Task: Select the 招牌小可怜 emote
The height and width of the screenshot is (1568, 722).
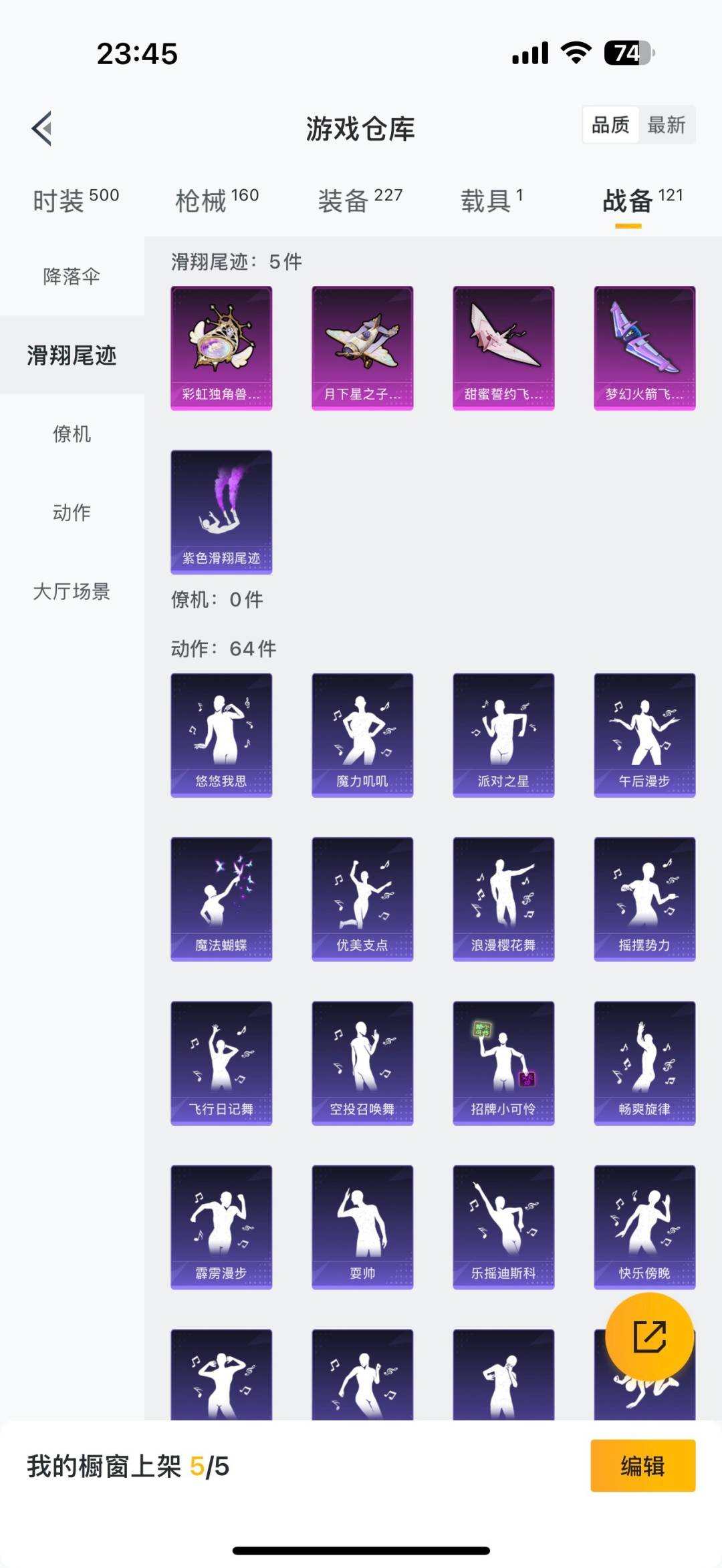Action: click(502, 1062)
